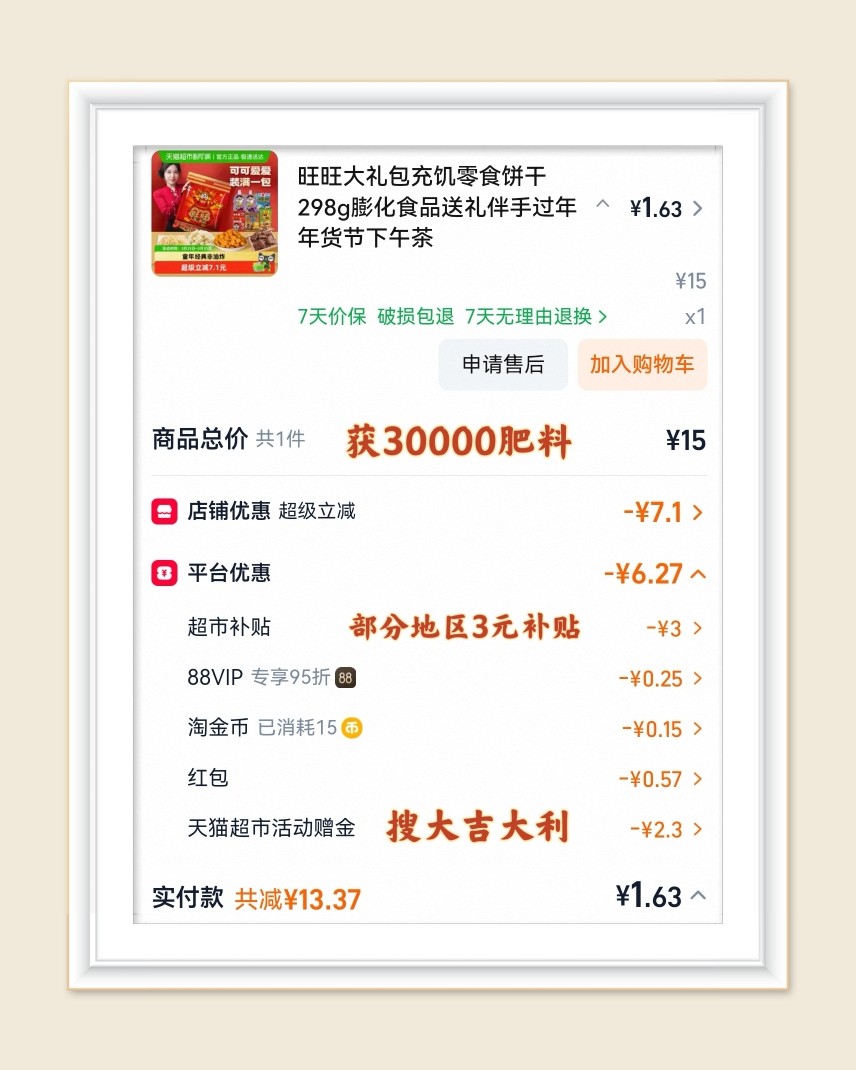Screen dimensions: 856x1070
Task: Open details of 88VIP 专享95折 discount
Action: [x=697, y=678]
